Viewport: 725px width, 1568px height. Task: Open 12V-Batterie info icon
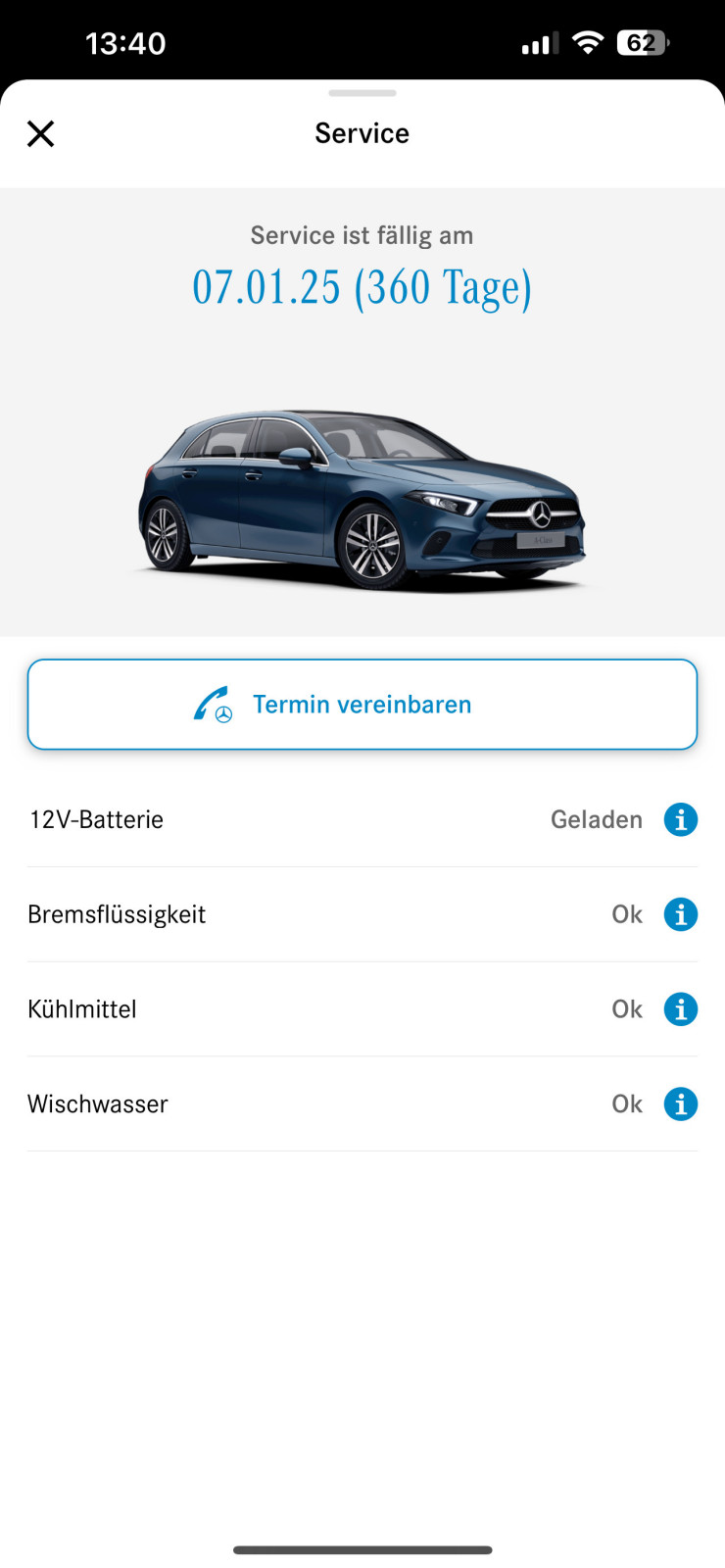pos(680,819)
